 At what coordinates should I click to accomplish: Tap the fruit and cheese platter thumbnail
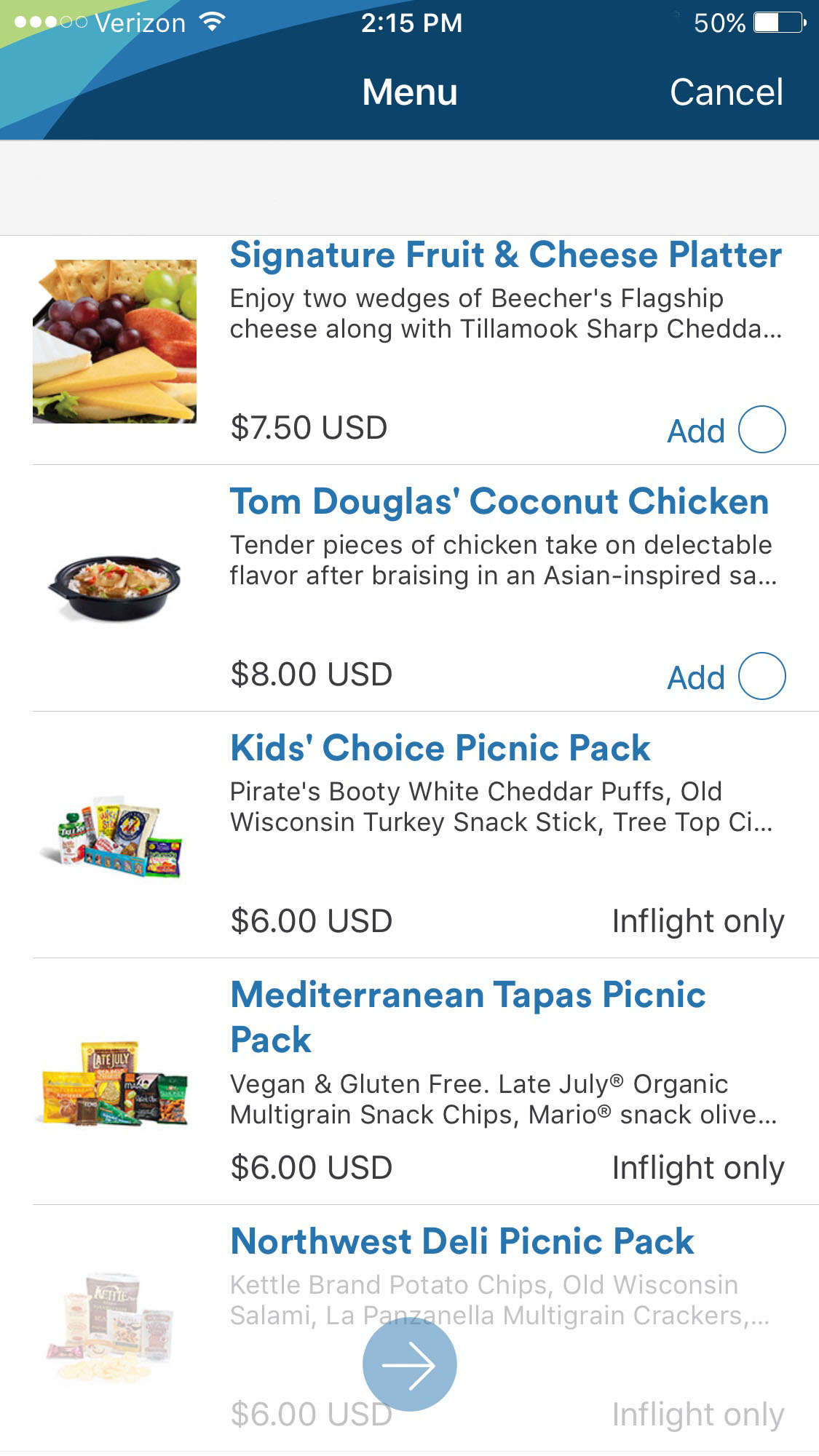114,341
